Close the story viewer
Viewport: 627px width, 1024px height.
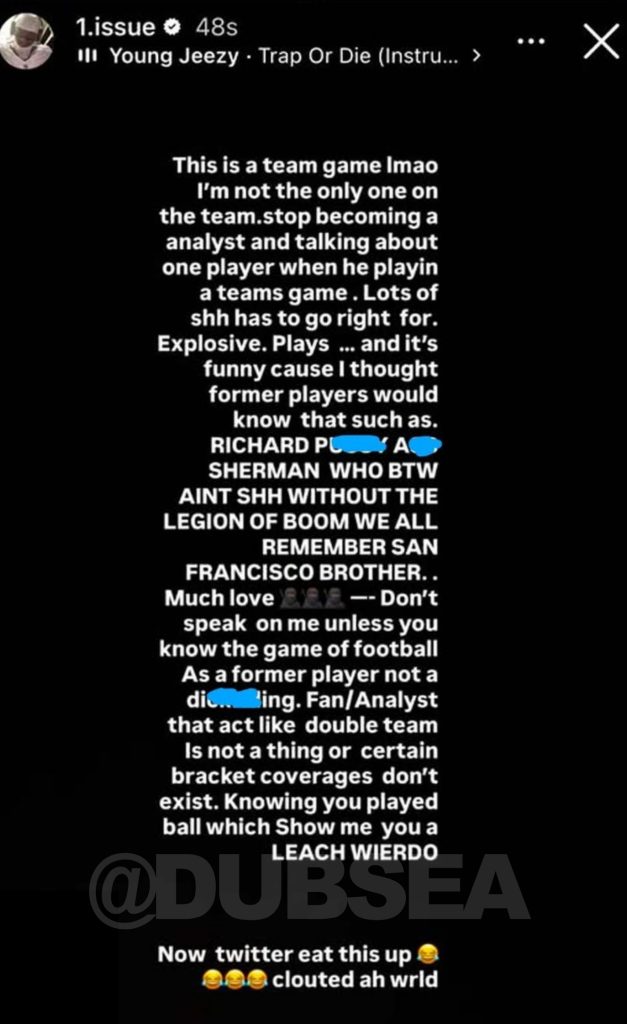[600, 42]
